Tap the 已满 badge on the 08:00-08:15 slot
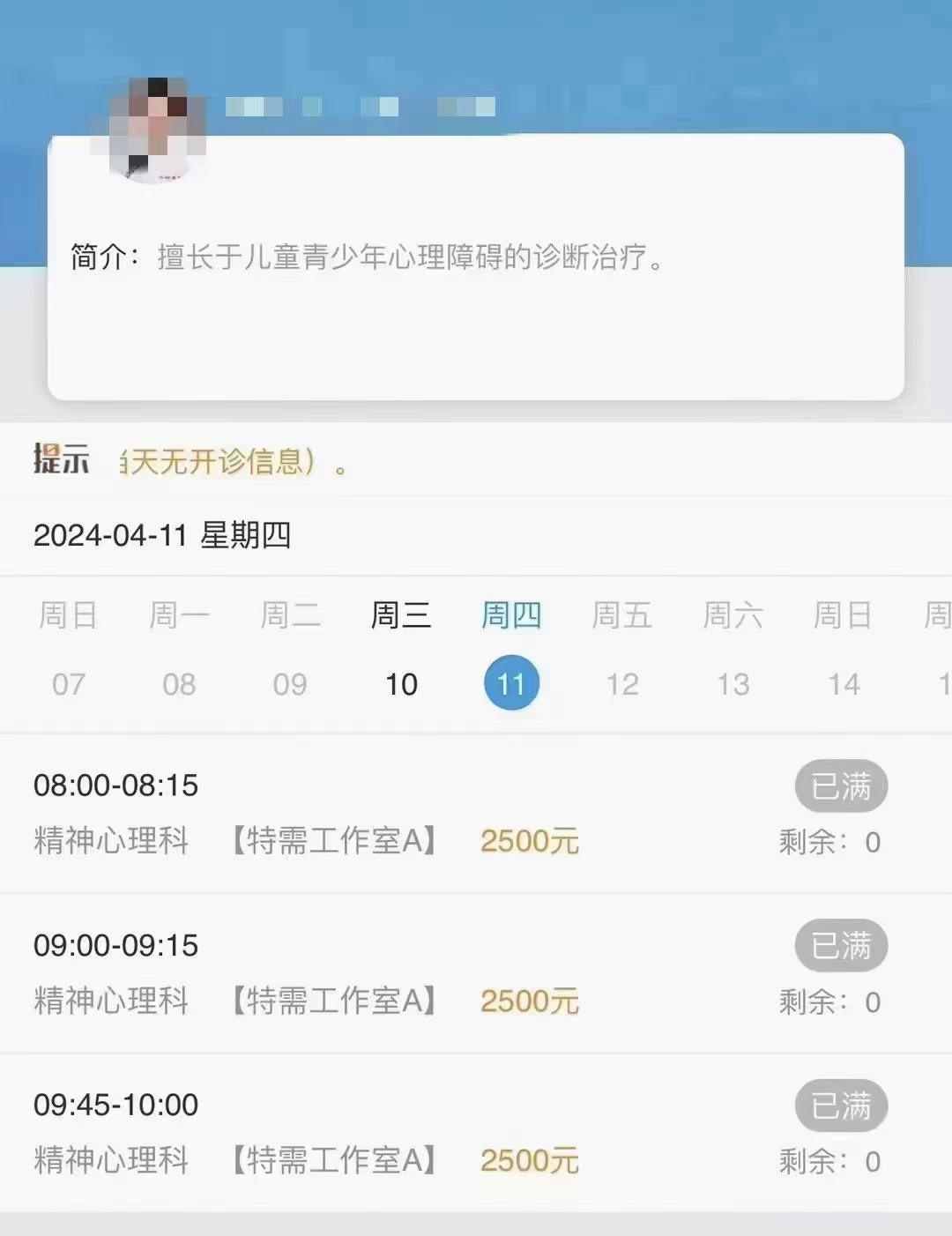 click(841, 786)
